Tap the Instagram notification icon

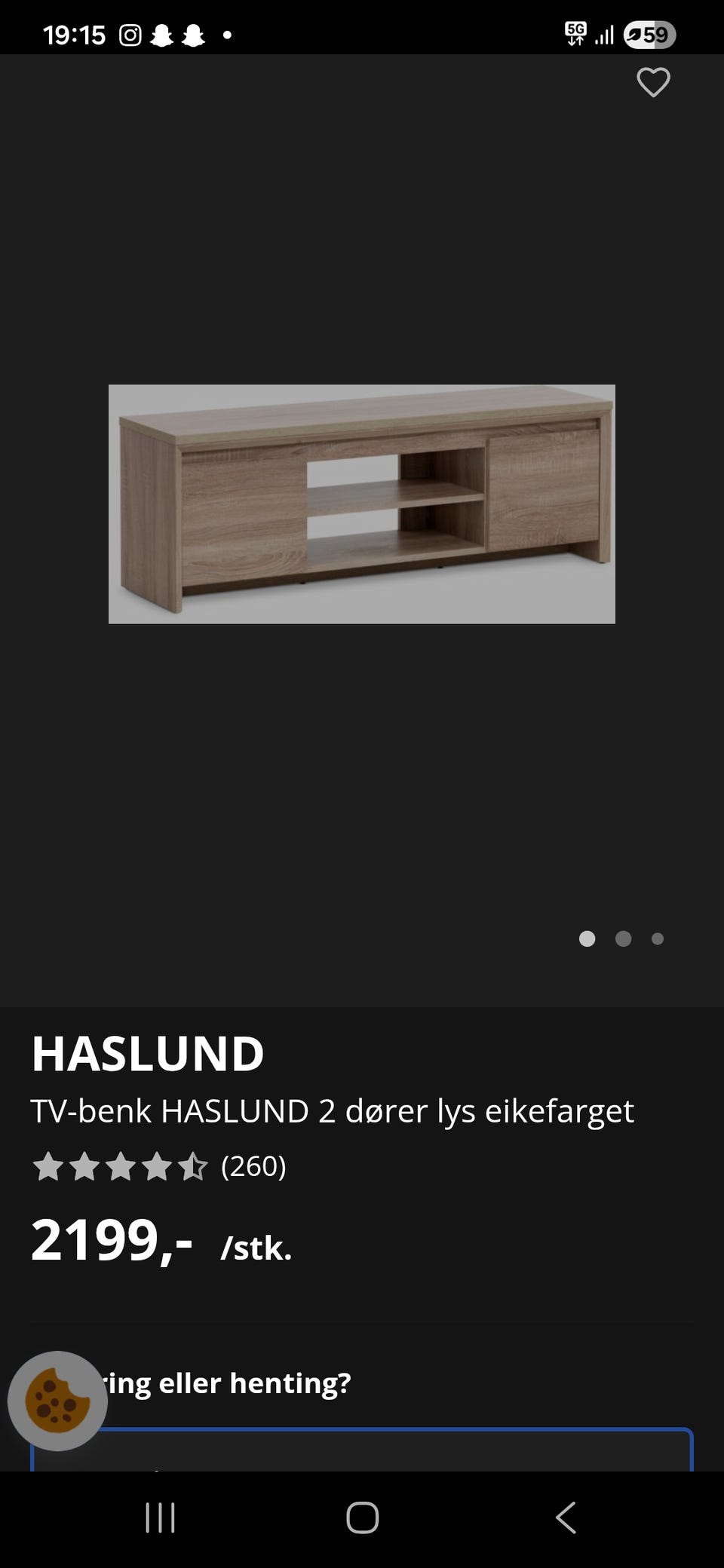131,33
